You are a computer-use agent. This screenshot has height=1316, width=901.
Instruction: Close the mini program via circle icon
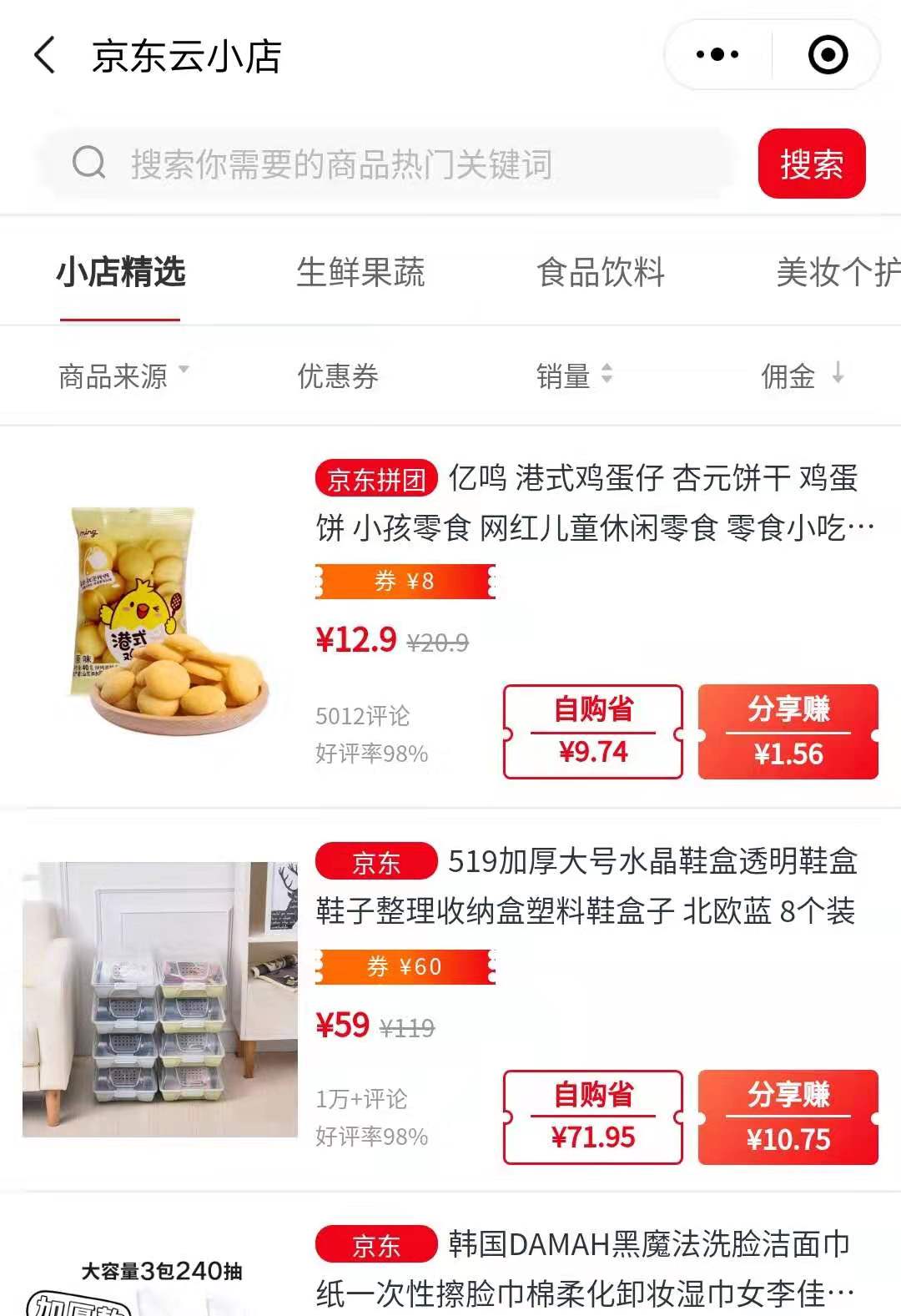[x=828, y=56]
